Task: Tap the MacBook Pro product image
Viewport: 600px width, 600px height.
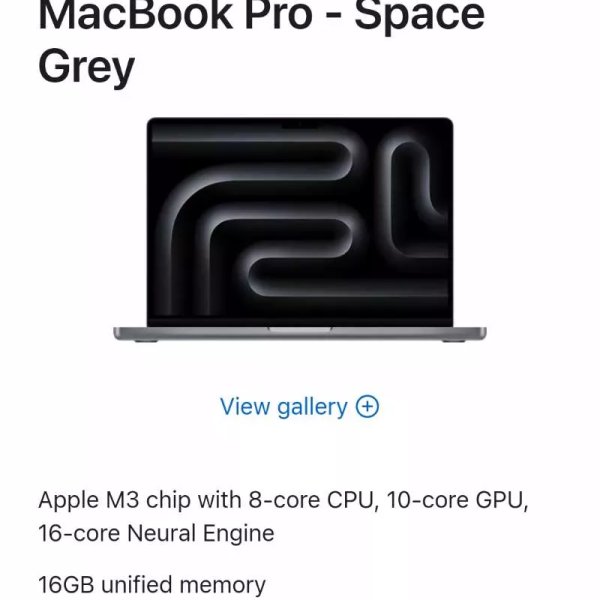Action: [x=300, y=230]
